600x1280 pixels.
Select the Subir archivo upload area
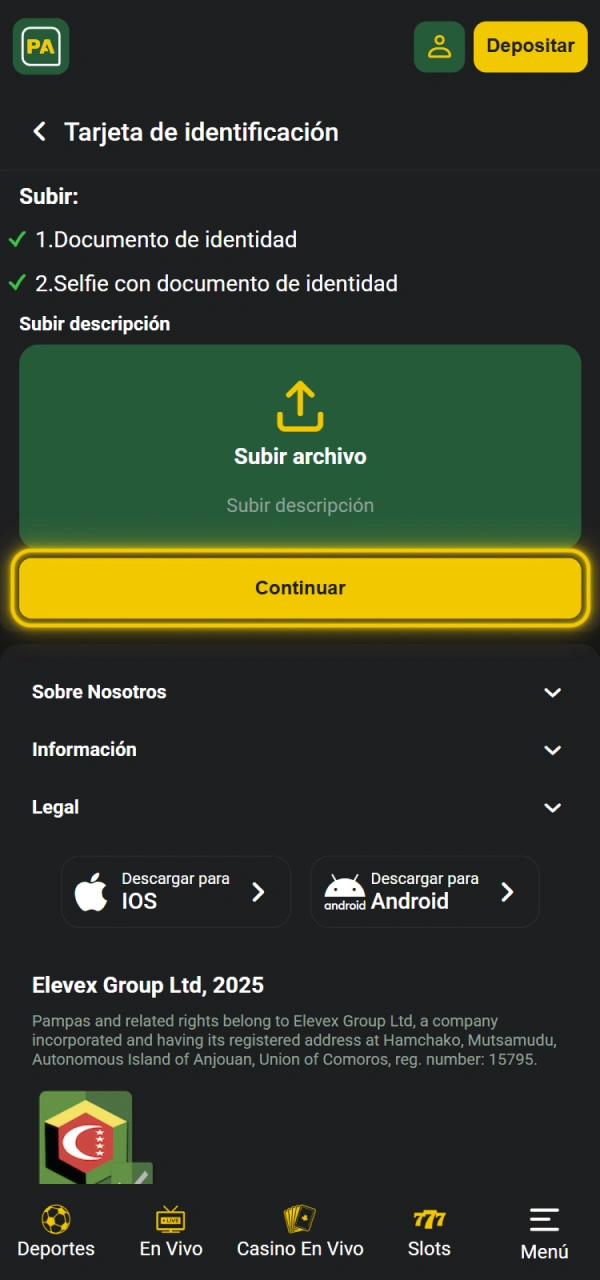point(300,445)
